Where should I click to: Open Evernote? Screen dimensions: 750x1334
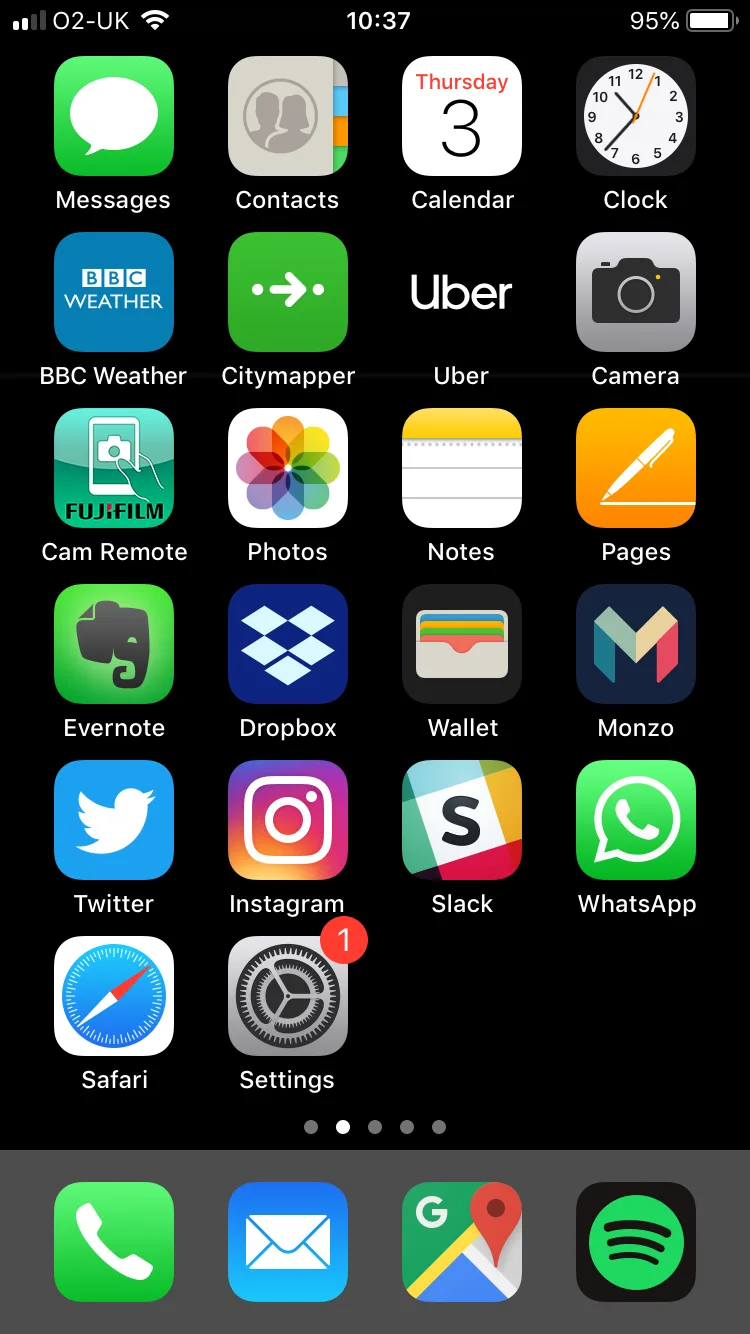[x=114, y=644]
